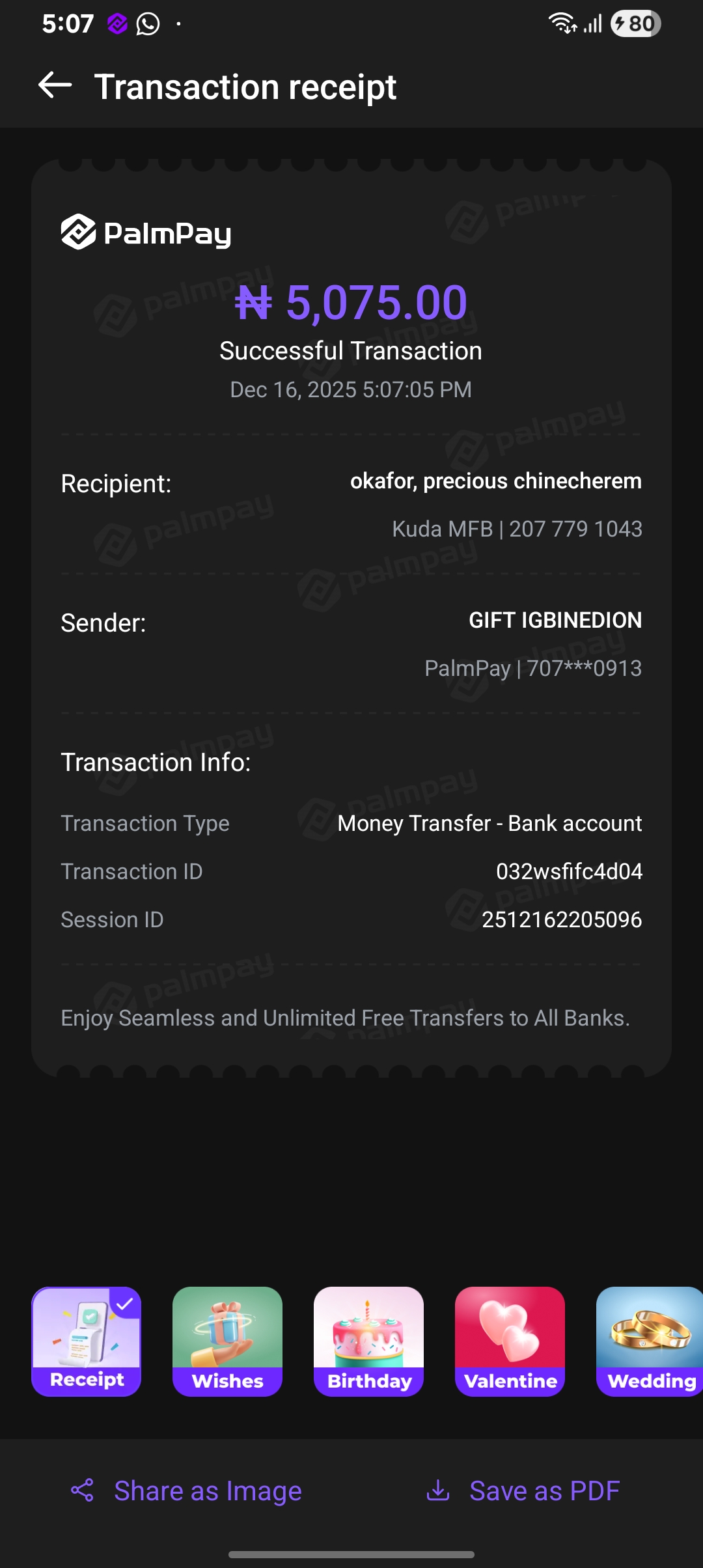Share the receipt as an image

click(187, 1491)
